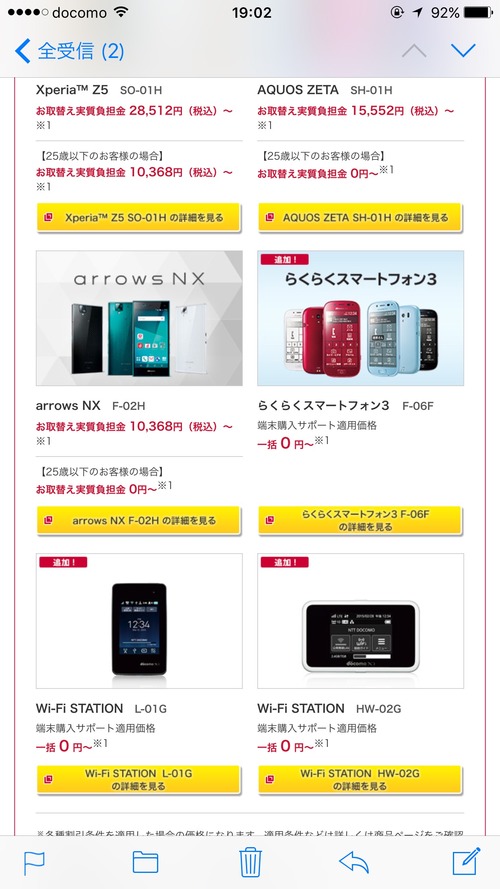View Wi-Fi STATION HW-02G details button
Screen dimensions: 500x889
360,780
